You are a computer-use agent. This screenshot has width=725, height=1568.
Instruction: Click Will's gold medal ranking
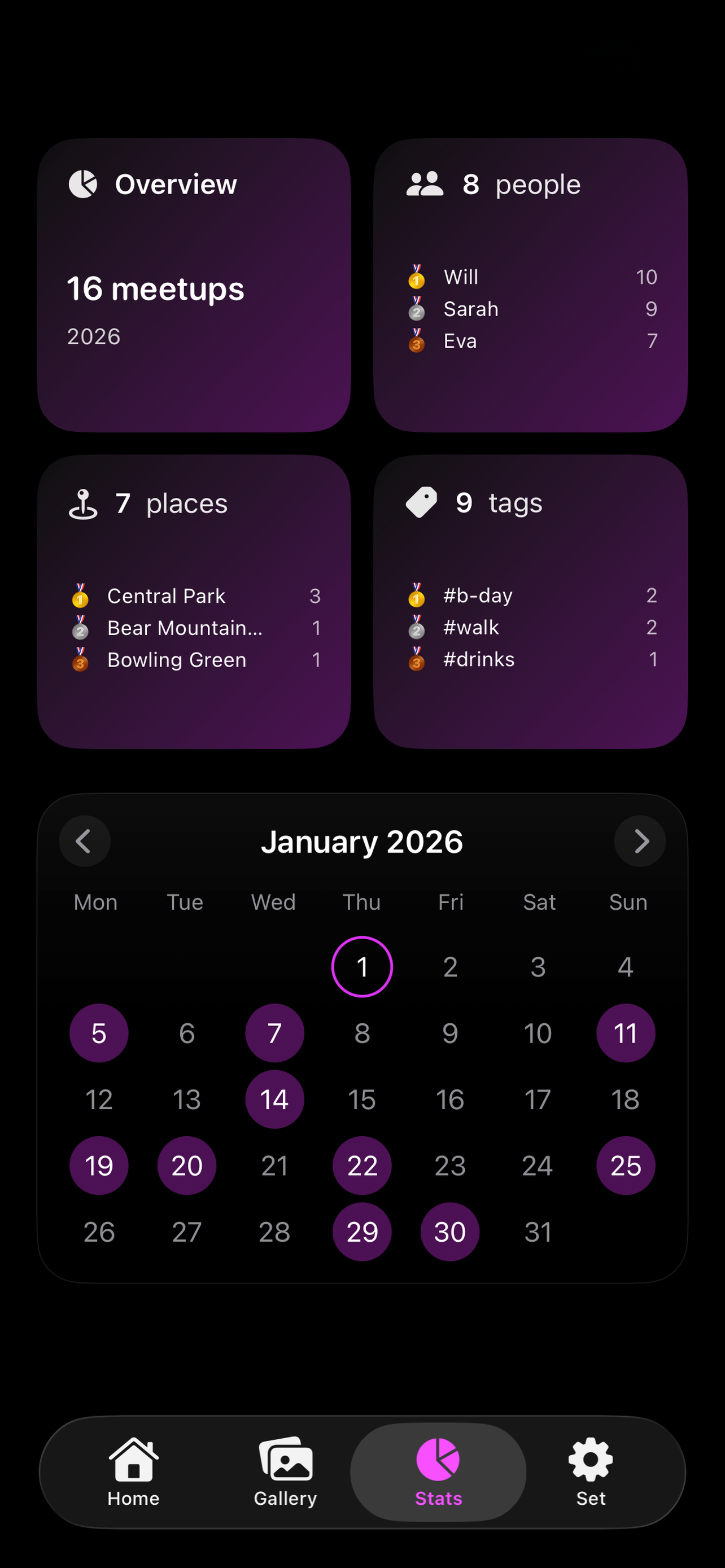click(x=416, y=279)
